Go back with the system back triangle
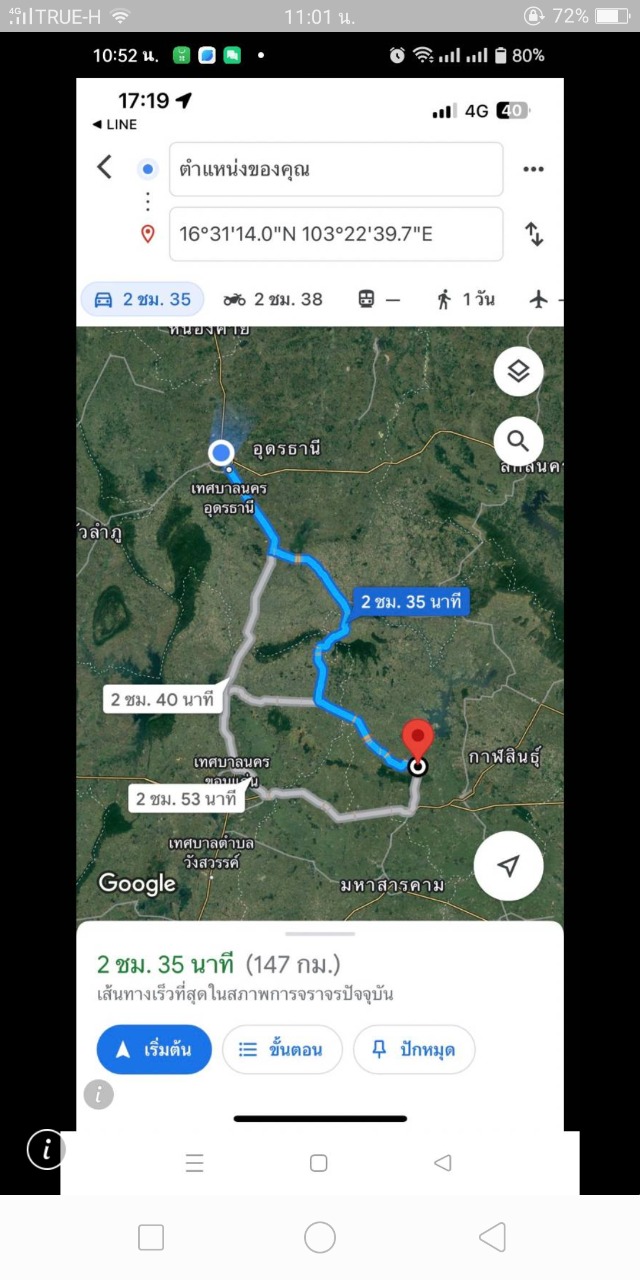The image size is (640, 1280). click(x=492, y=1237)
